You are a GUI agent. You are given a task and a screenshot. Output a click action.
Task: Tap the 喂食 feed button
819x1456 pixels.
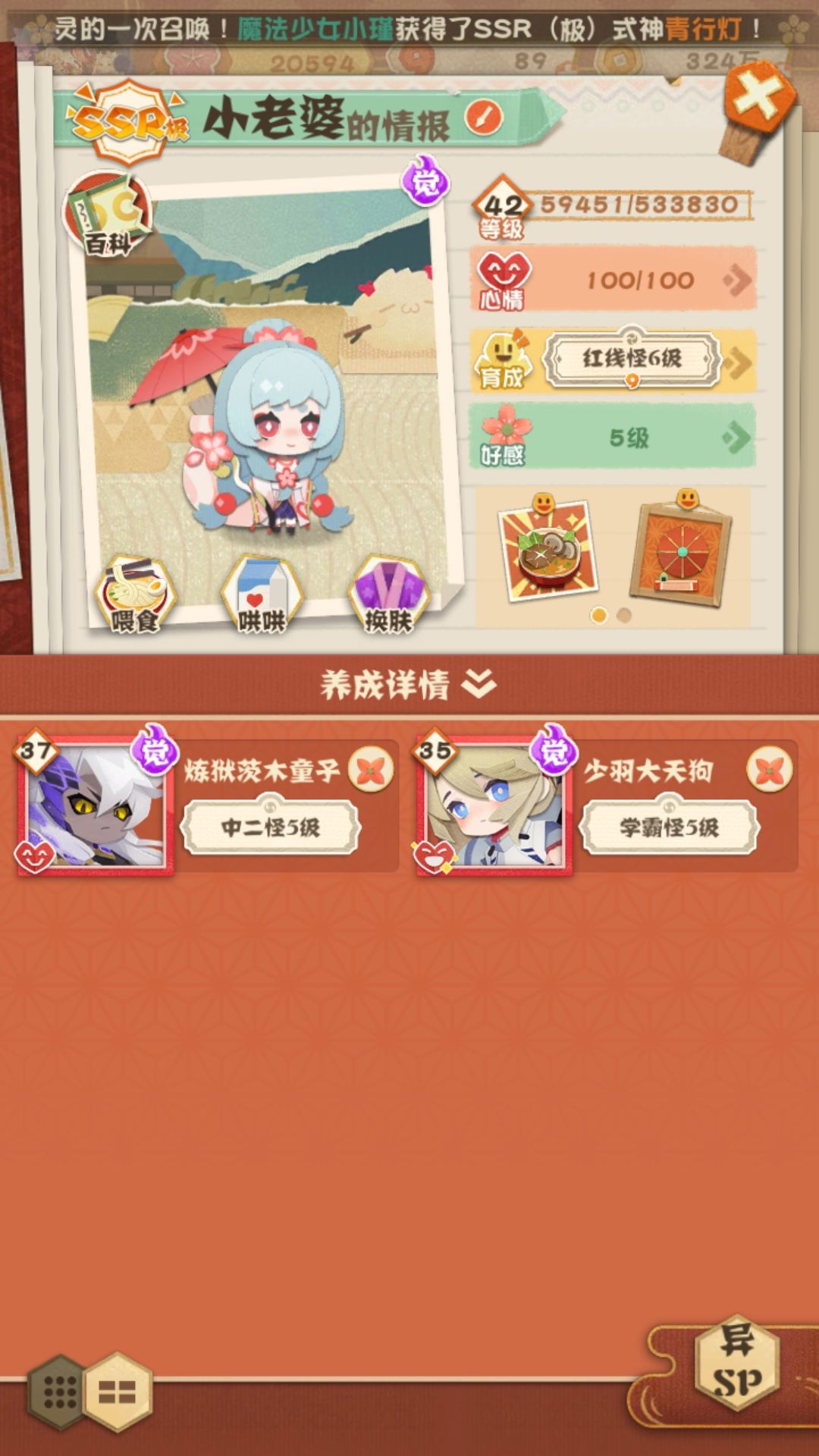pos(136,595)
